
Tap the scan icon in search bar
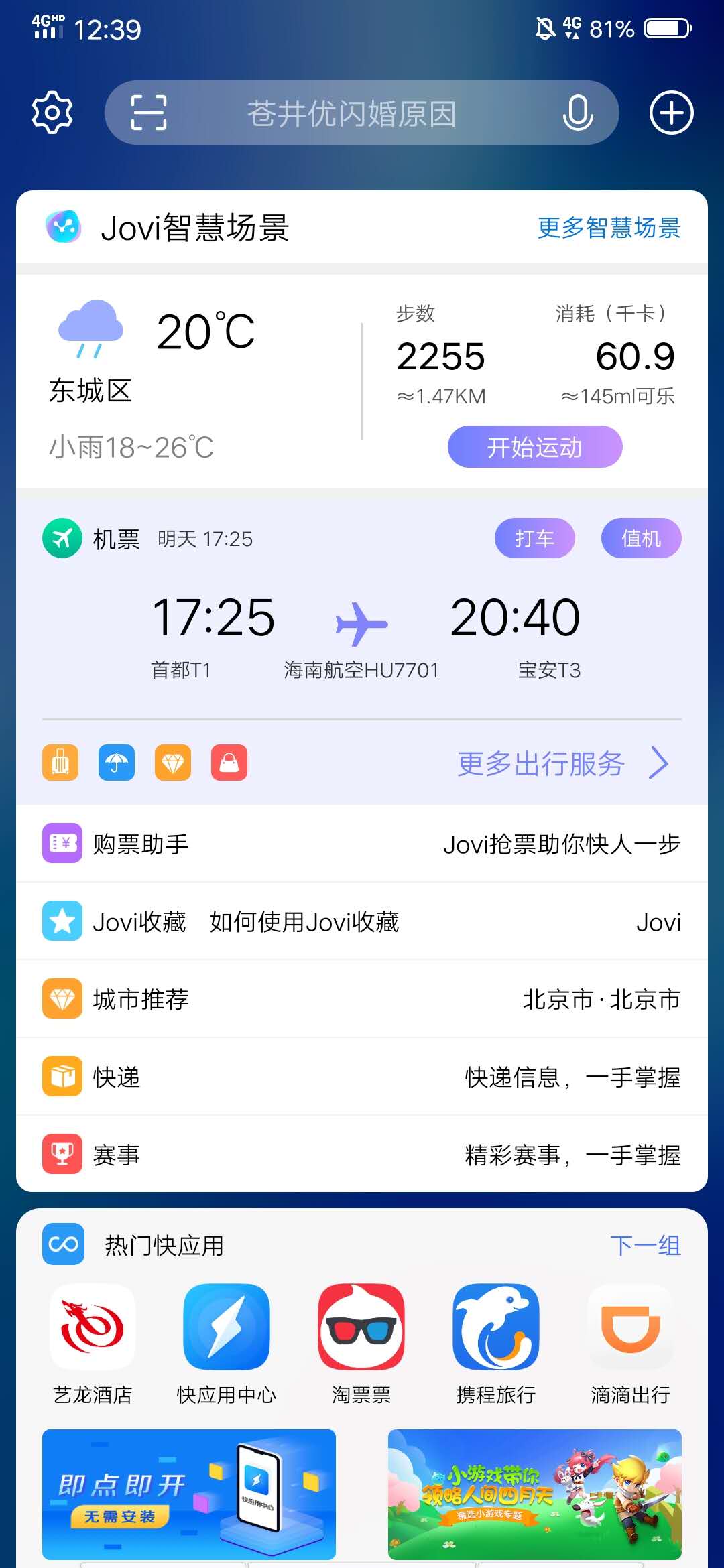[148, 113]
